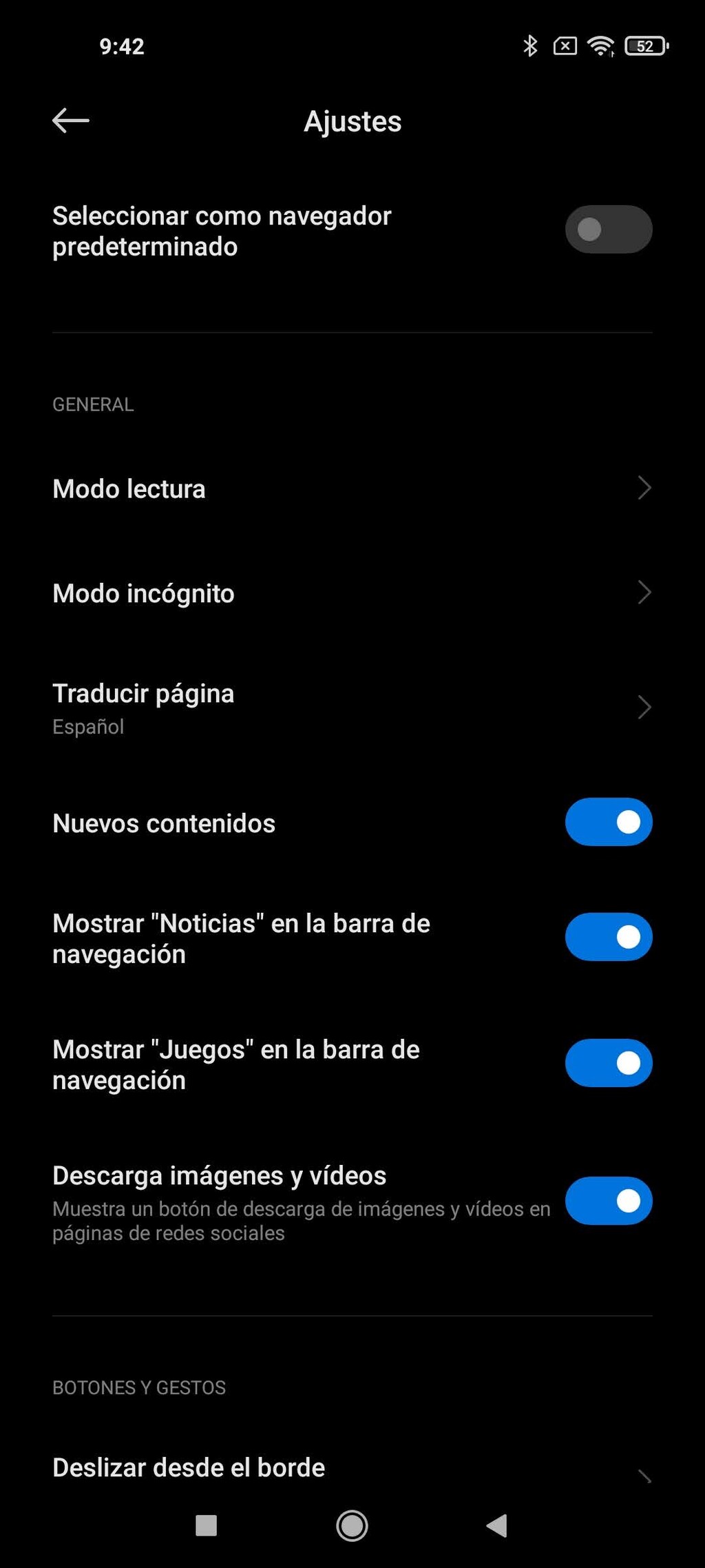
Task: Open the Modo incógnito menu entry
Action: click(x=352, y=592)
